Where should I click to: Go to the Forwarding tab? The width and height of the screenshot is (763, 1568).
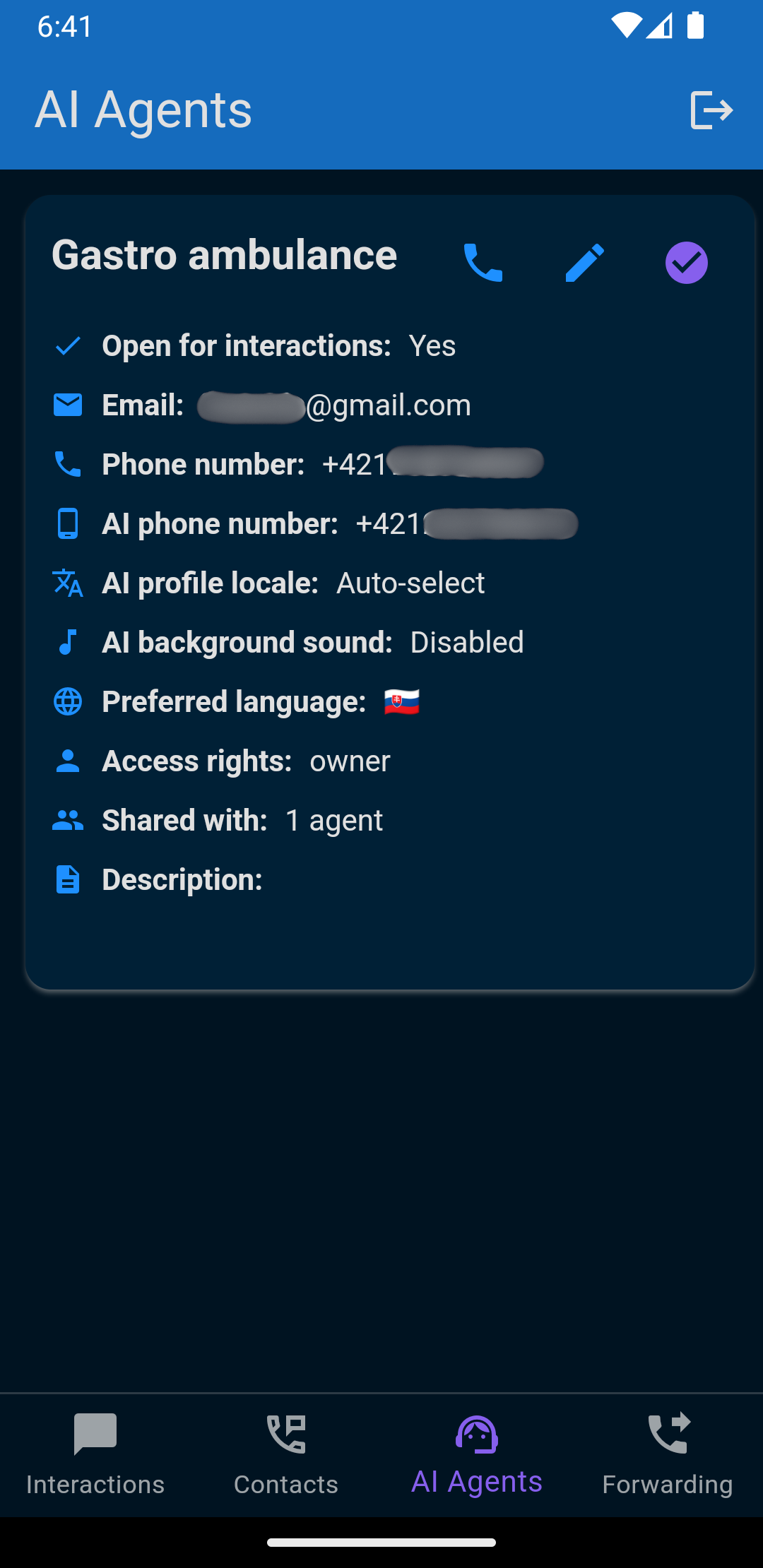pyautogui.click(x=667, y=1455)
